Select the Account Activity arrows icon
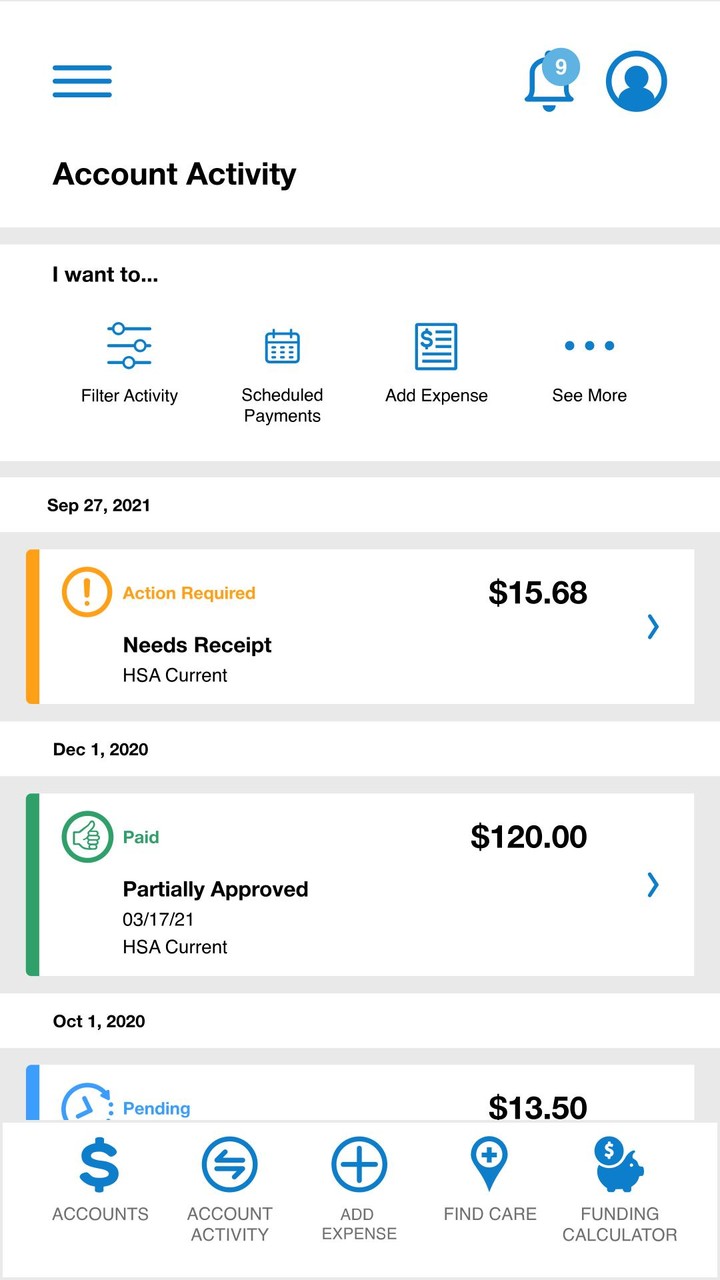 (229, 1164)
